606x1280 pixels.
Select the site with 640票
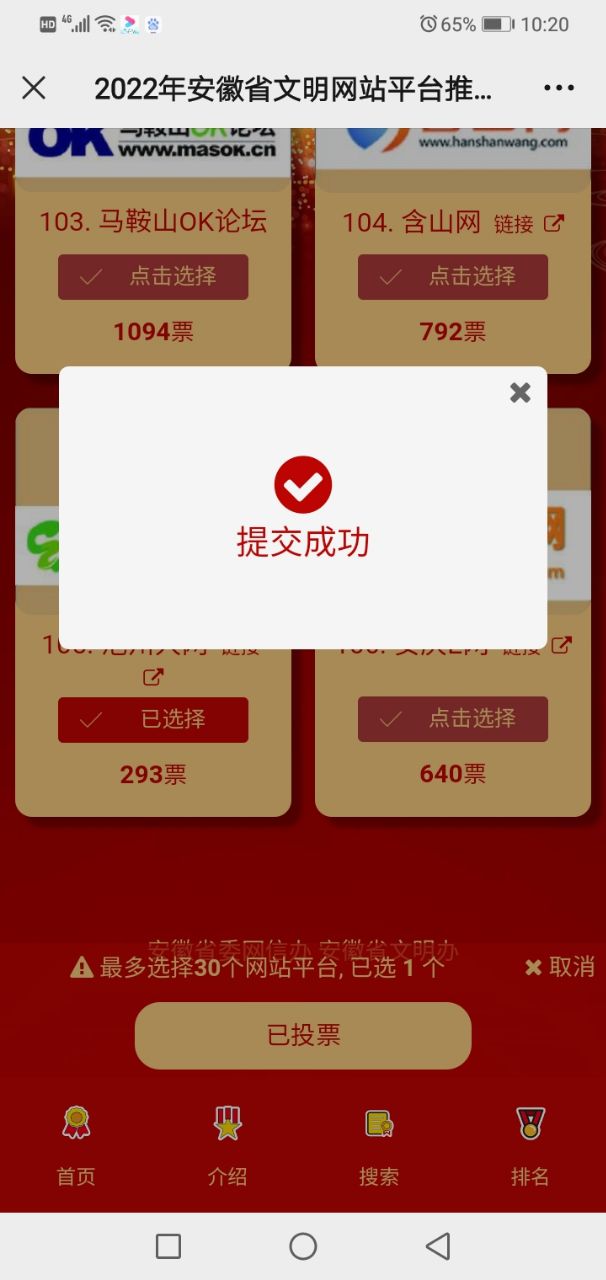point(453,719)
